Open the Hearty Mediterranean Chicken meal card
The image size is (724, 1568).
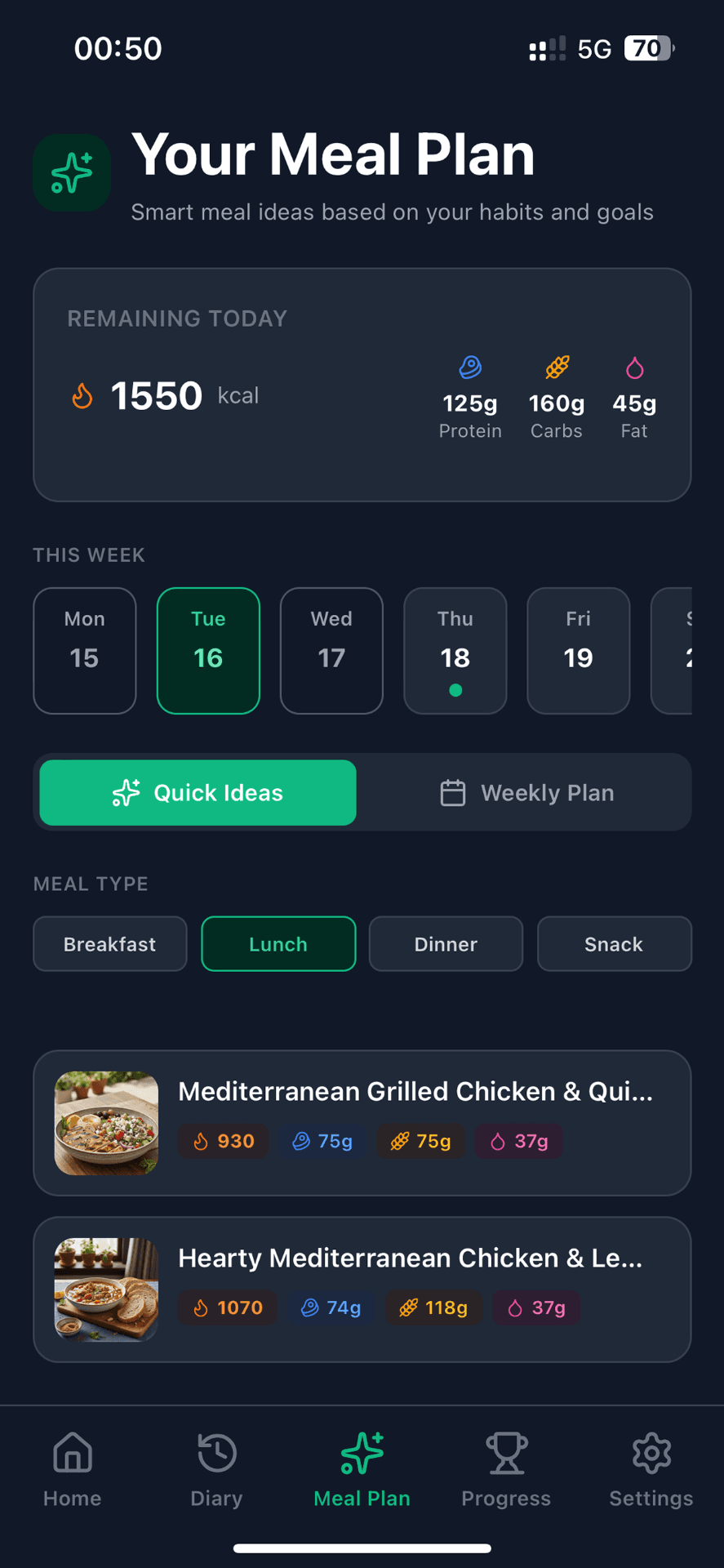point(362,1289)
